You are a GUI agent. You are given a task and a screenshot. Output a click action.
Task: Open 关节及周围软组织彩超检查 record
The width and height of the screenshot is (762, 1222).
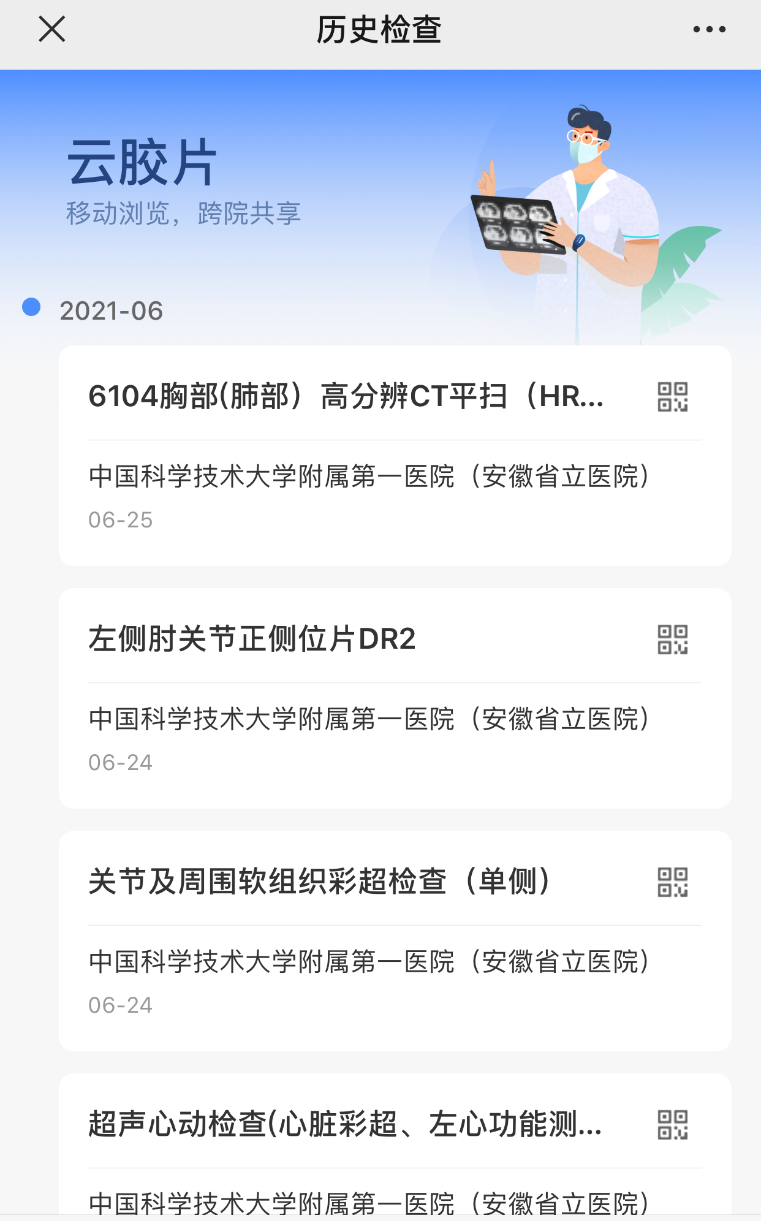coord(395,941)
